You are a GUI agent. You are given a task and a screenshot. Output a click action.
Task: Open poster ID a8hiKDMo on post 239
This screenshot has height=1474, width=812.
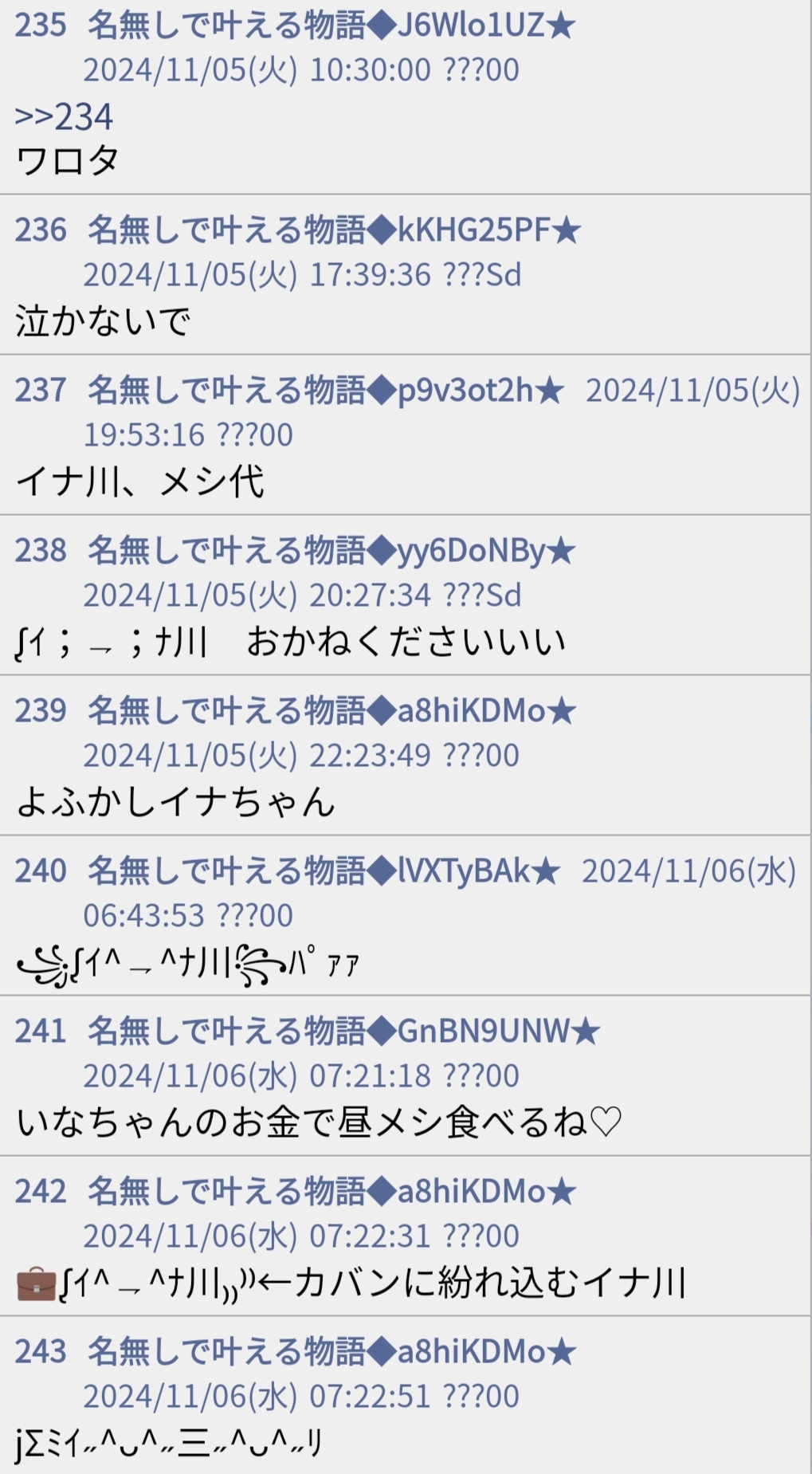coord(471,711)
